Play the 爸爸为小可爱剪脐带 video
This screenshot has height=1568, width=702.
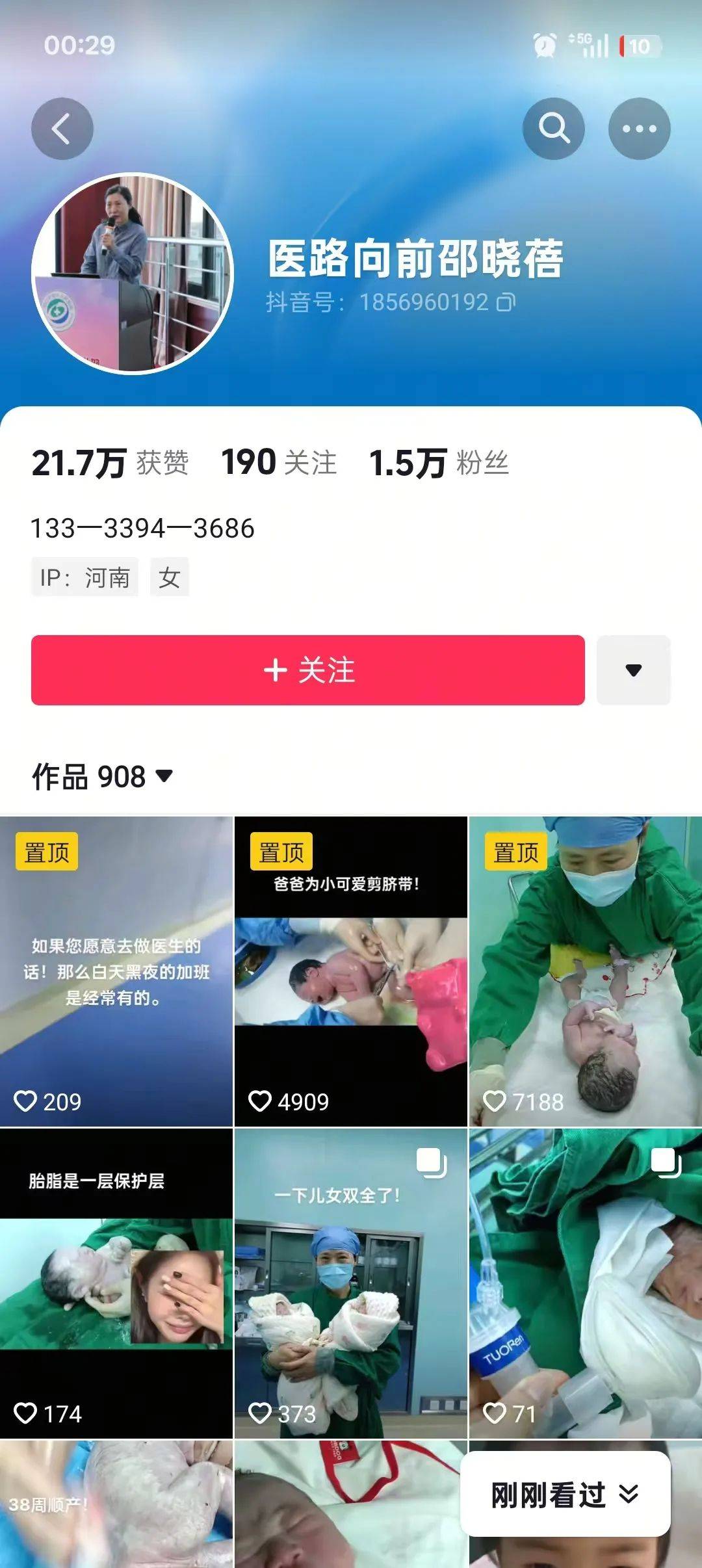pos(350,971)
